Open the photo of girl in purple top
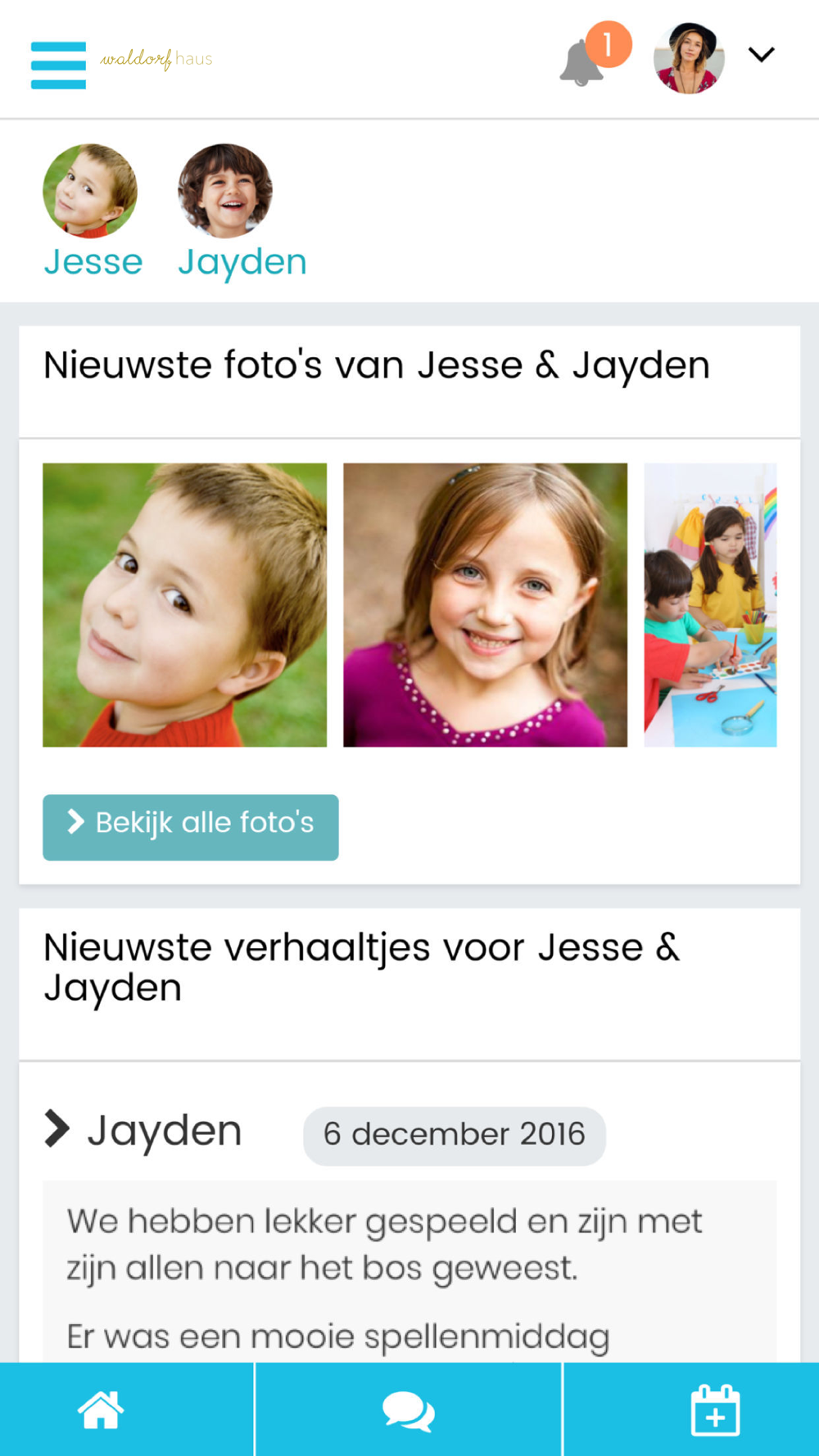This screenshot has height=1456, width=819. point(485,605)
